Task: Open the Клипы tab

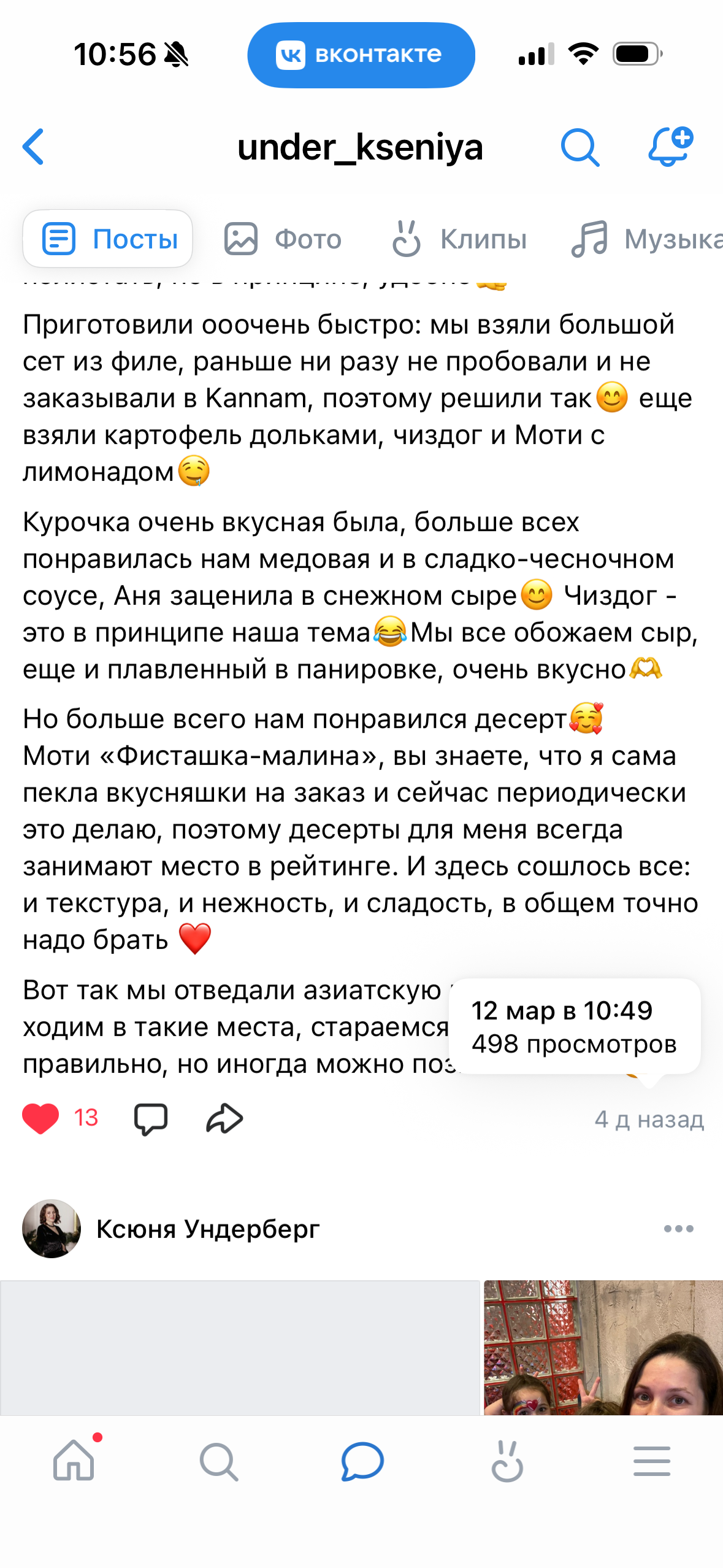Action: click(x=459, y=239)
